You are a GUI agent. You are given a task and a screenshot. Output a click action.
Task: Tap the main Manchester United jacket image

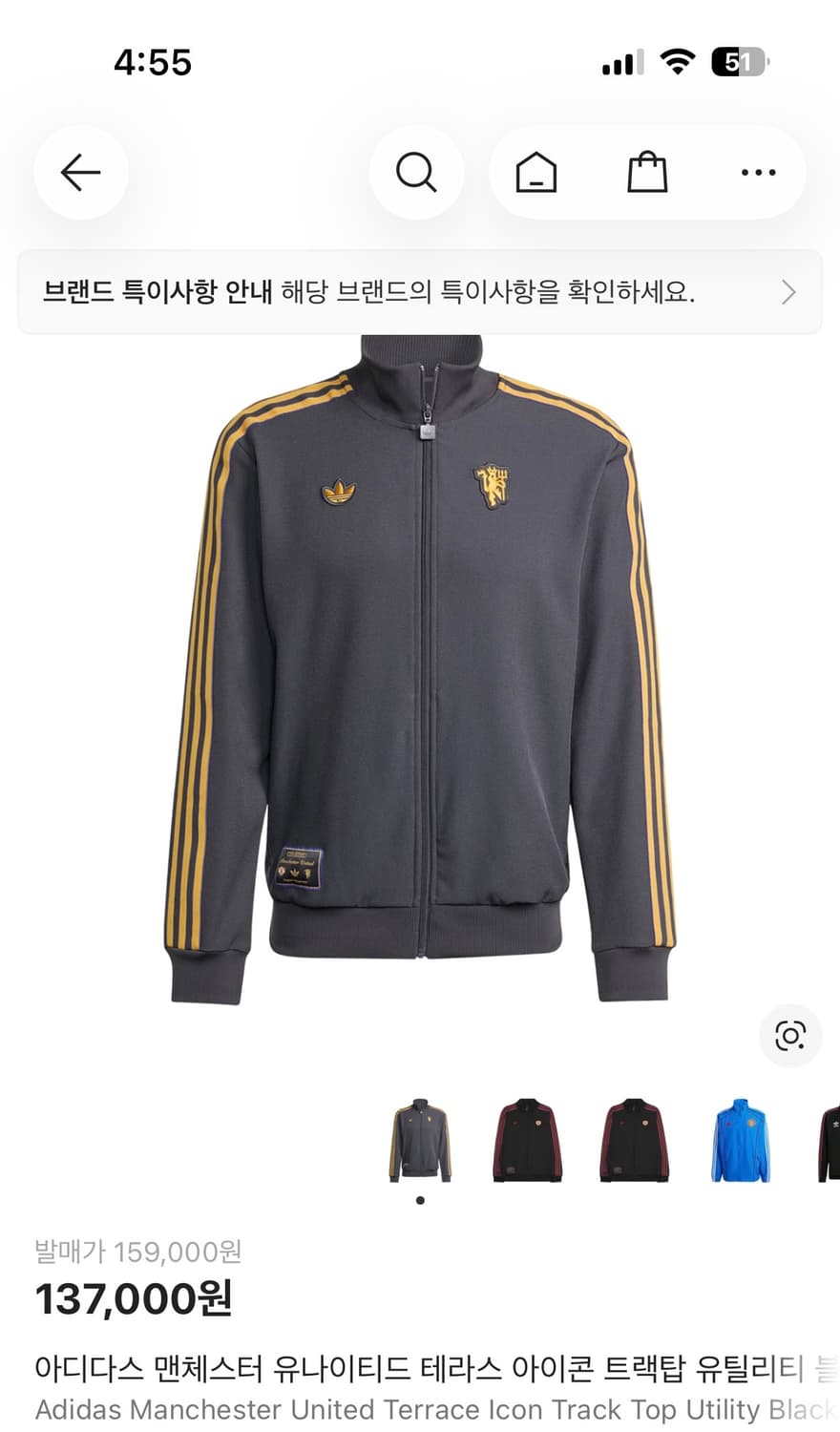pos(420,668)
